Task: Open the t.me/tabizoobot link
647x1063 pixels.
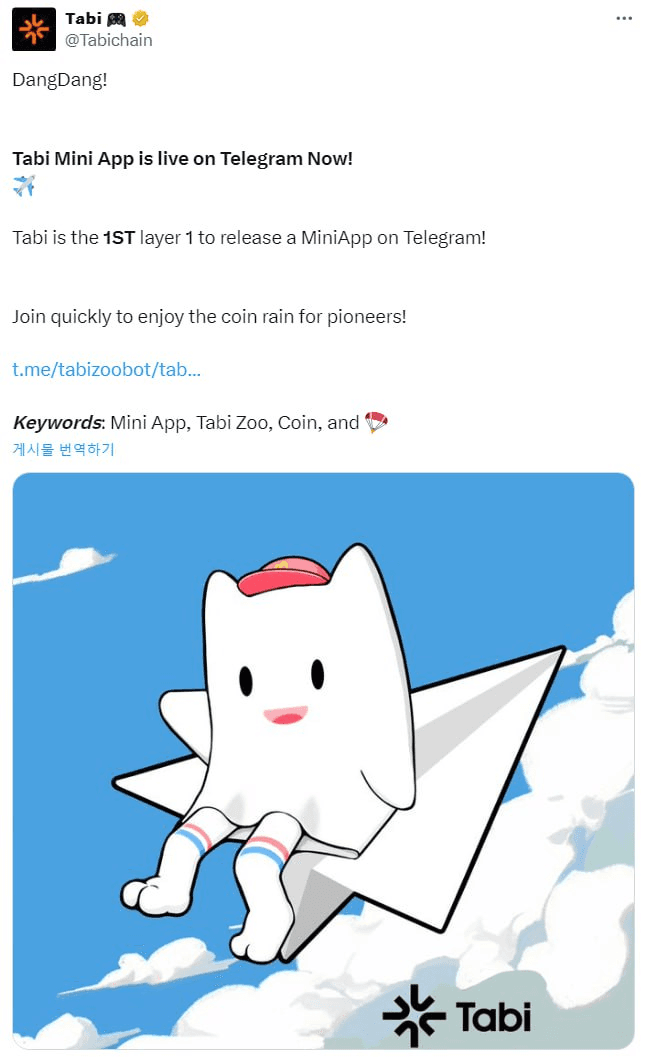Action: coord(106,369)
